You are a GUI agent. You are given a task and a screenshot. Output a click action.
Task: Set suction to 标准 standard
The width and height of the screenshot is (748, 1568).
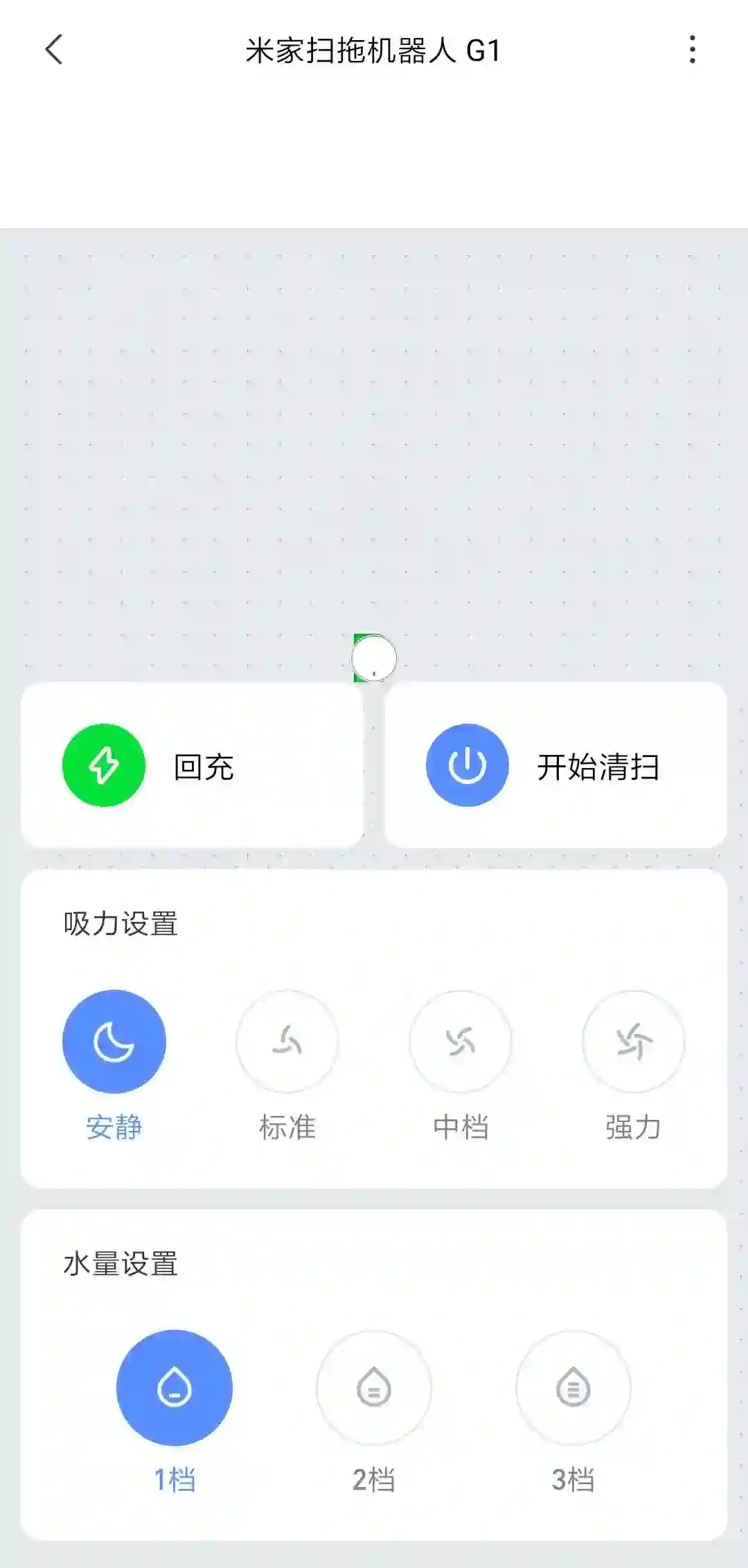[287, 1042]
